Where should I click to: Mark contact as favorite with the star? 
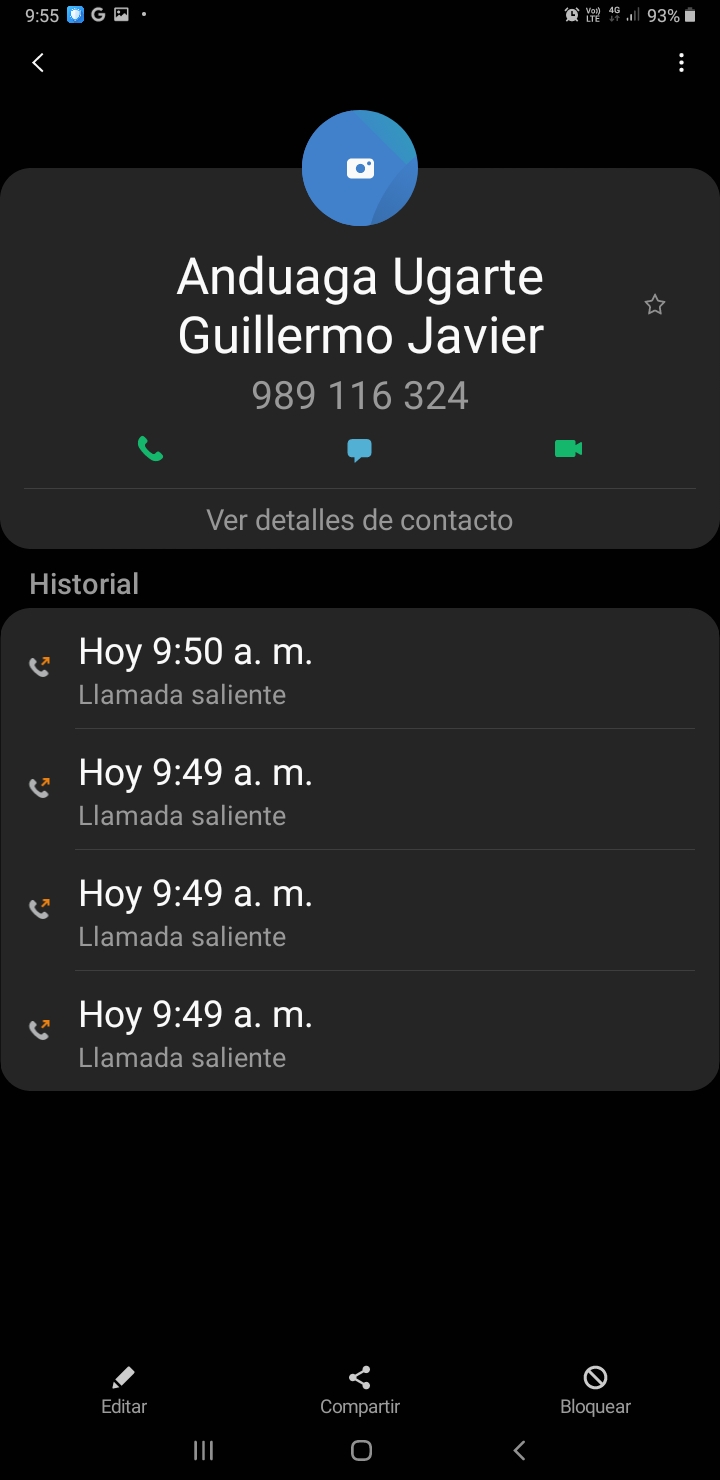[654, 305]
